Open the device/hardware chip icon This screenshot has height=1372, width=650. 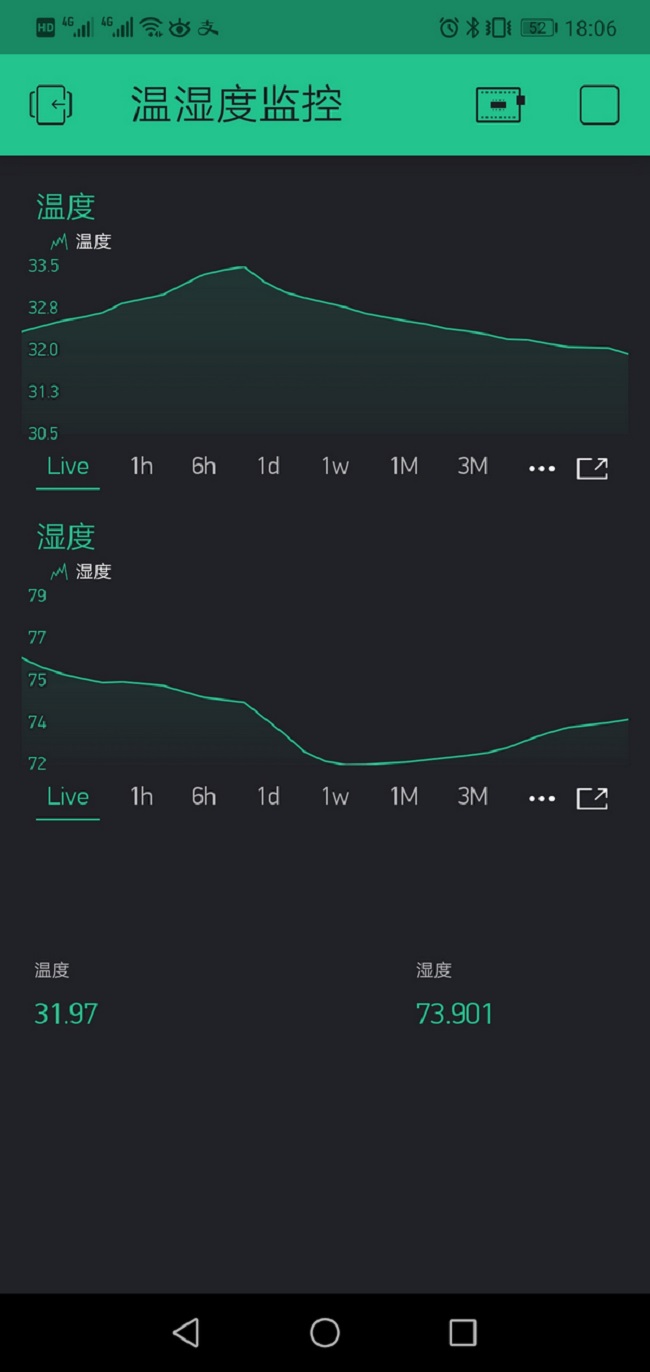[500, 104]
